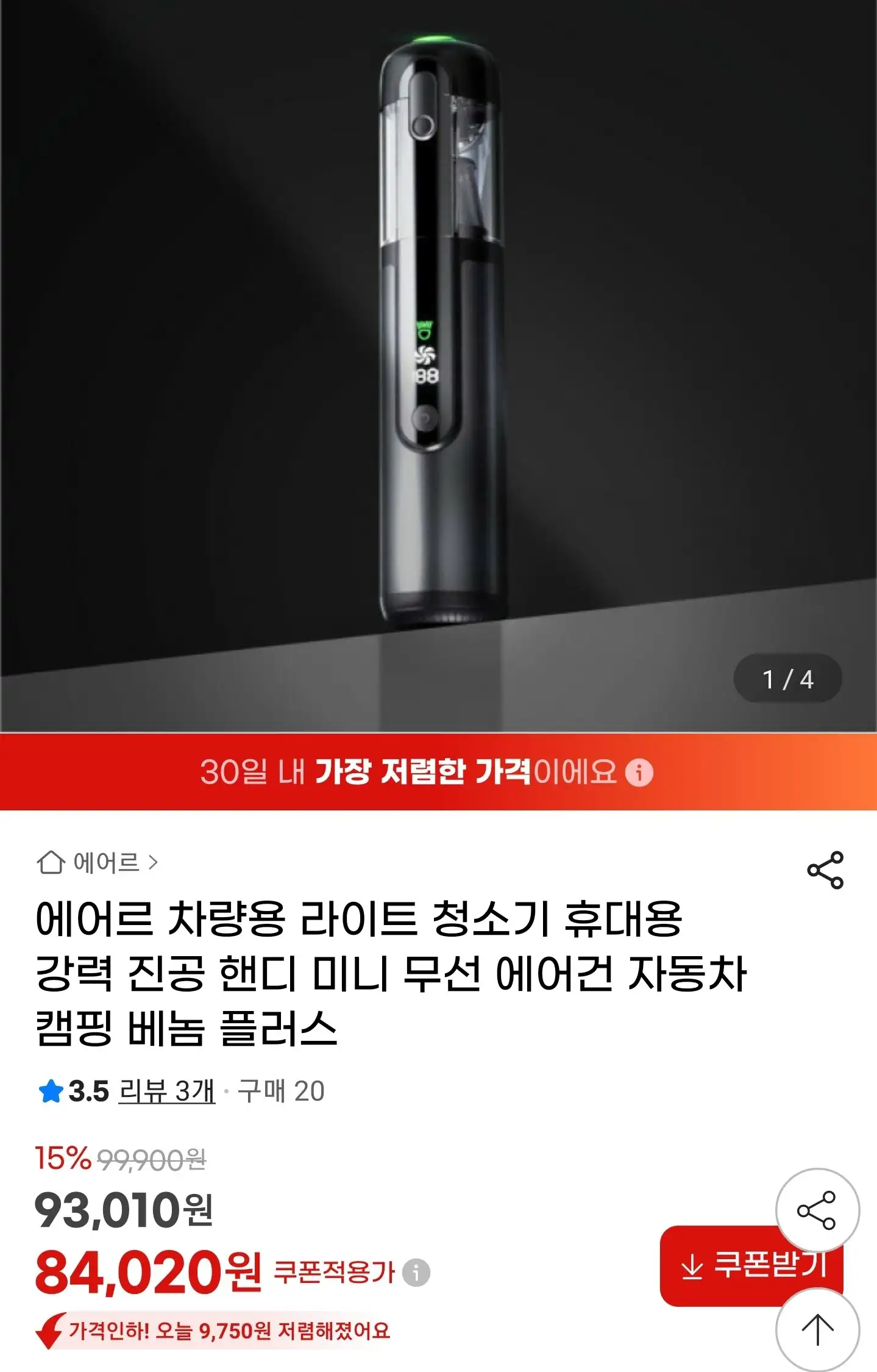The height and width of the screenshot is (1372, 877).
Task: Show info about 쿠폰적용가 coupon price
Action: pyautogui.click(x=417, y=1273)
